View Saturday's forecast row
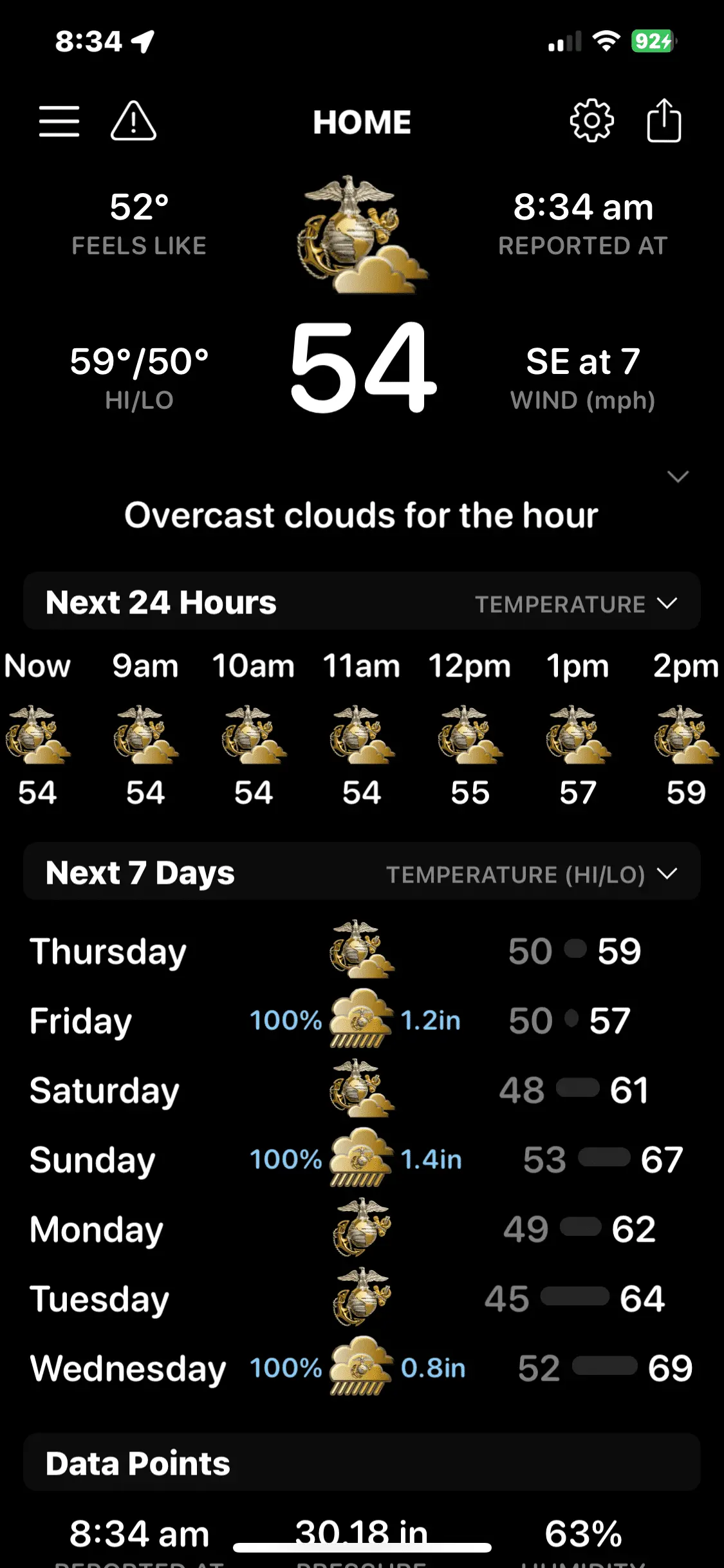The width and height of the screenshot is (724, 1568). click(362, 1090)
